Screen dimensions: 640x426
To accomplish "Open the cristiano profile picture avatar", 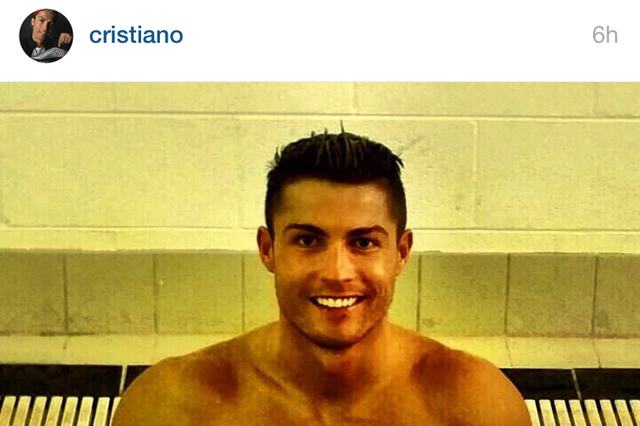I will tap(46, 36).
